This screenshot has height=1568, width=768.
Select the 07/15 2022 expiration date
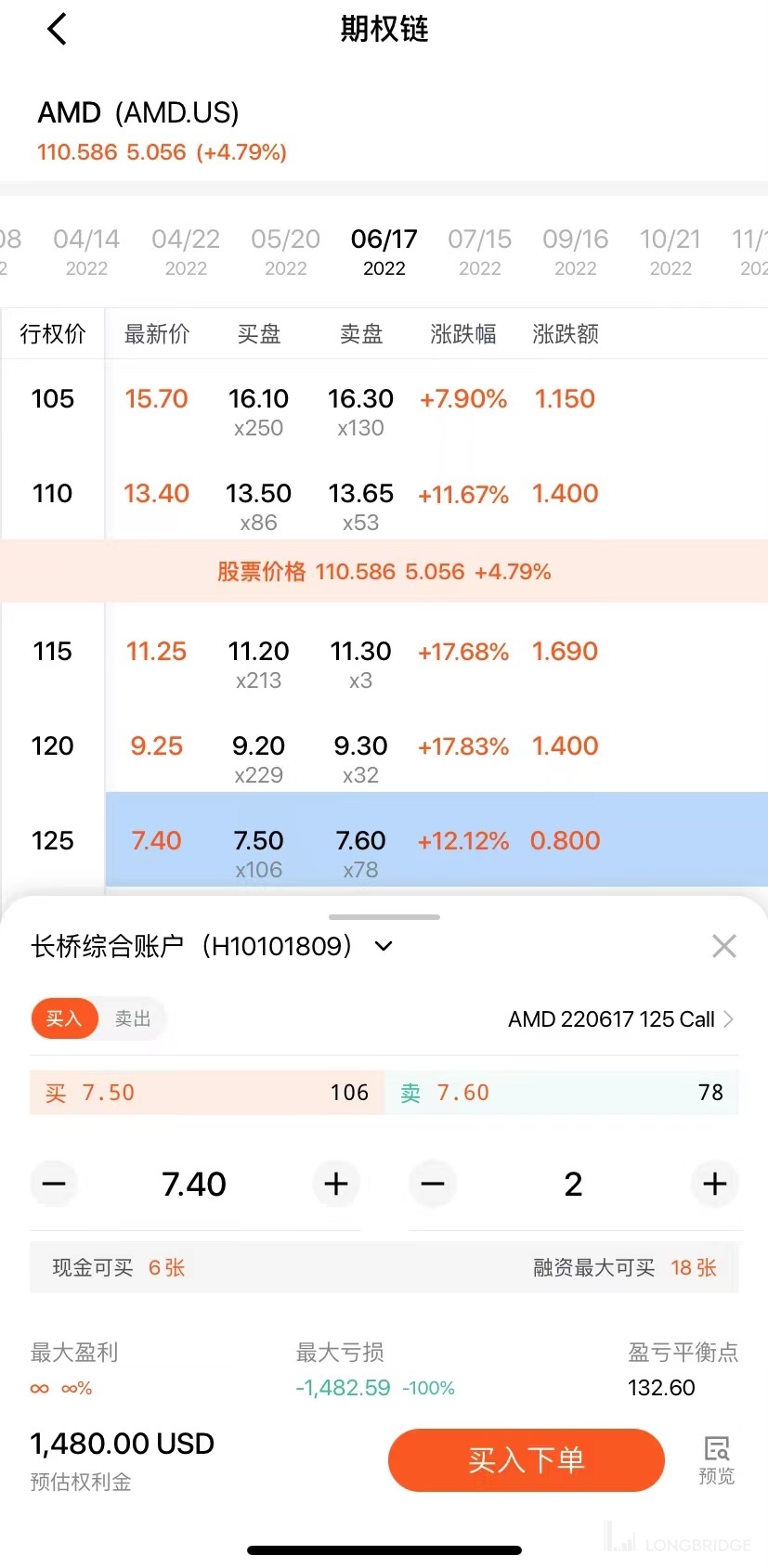pos(479,252)
